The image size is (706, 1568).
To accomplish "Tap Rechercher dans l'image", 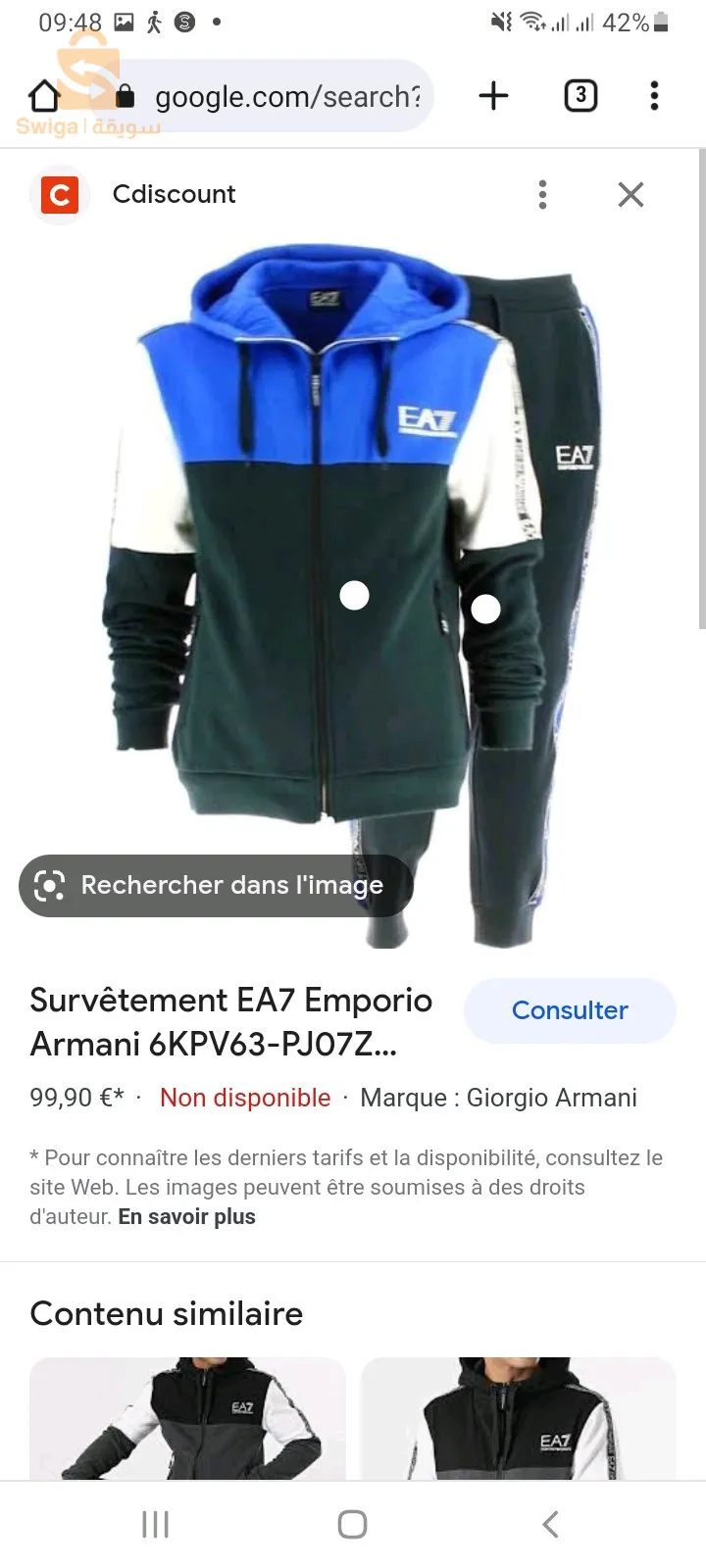I will tap(216, 886).
